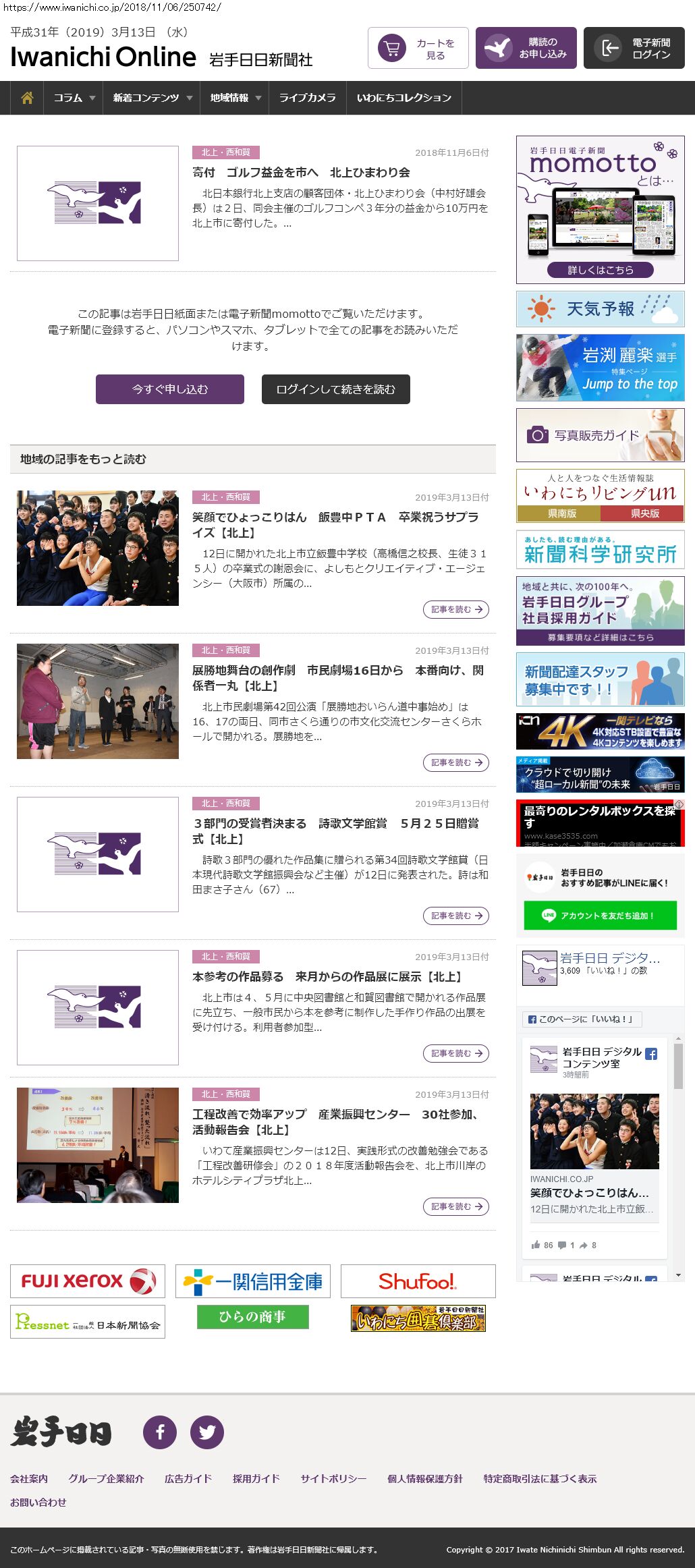The image size is (695, 1568).
Task: Expand the コラム menu
Action: [x=74, y=98]
